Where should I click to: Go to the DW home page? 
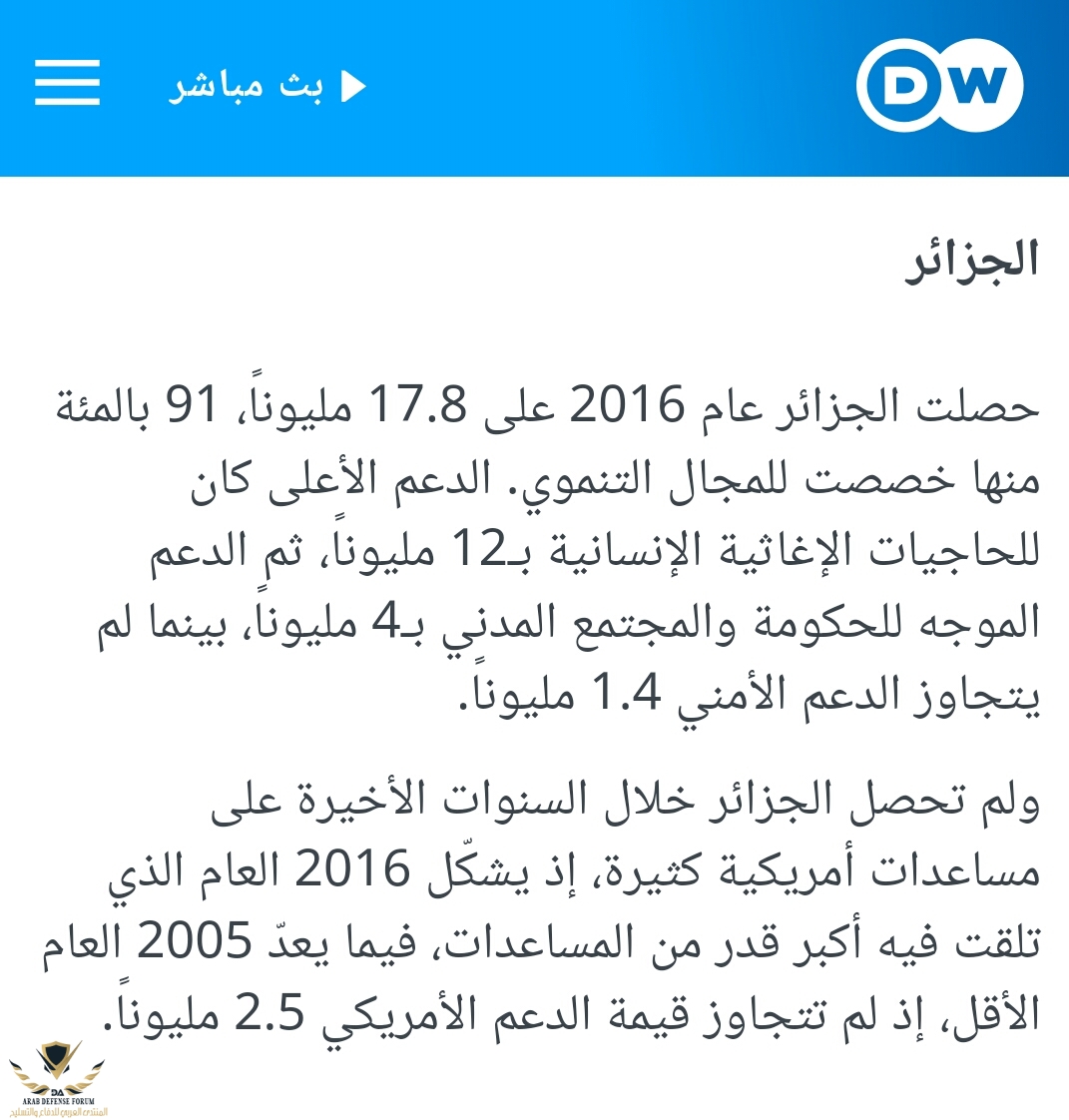click(939, 86)
